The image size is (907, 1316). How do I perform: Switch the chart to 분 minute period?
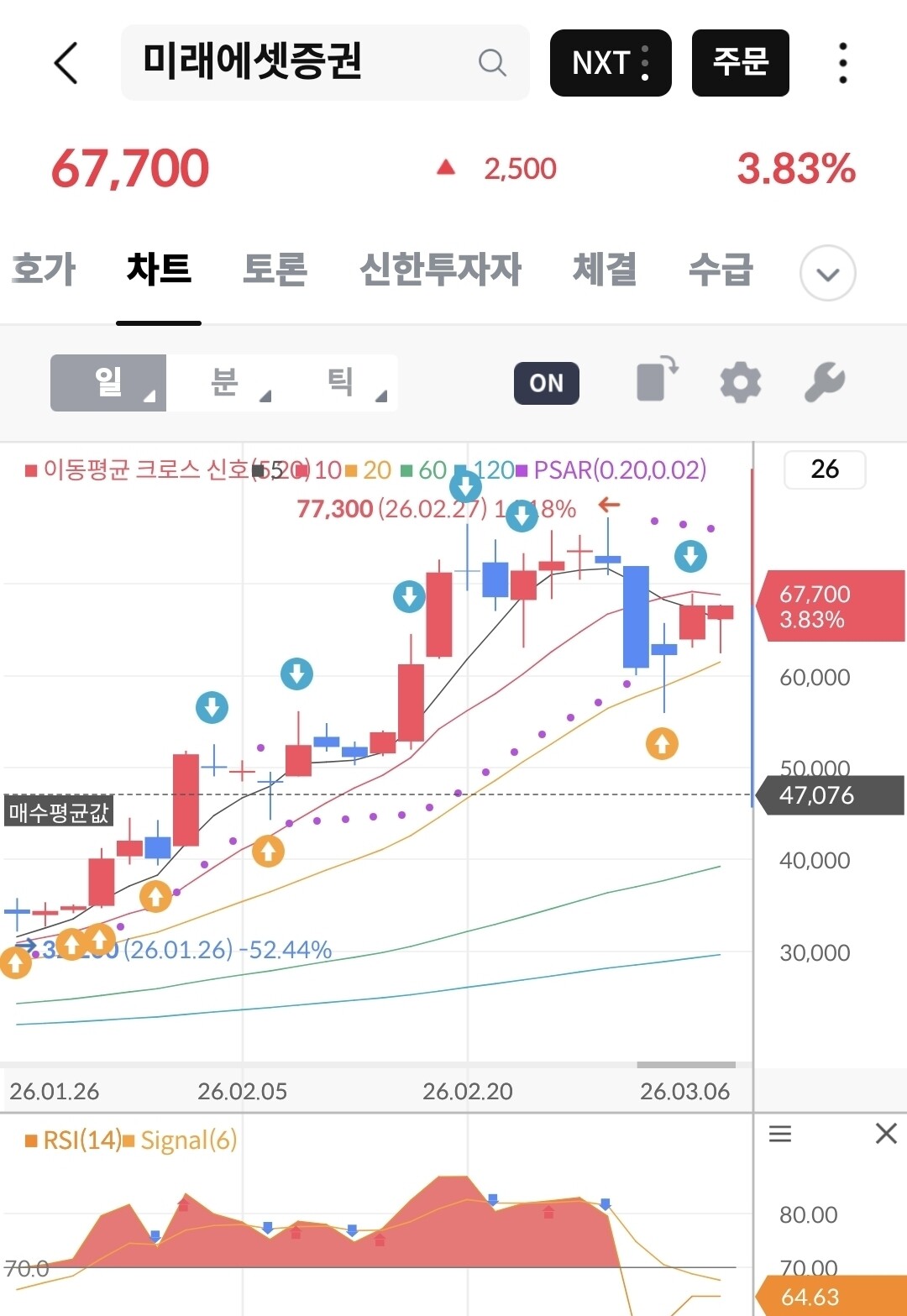pyautogui.click(x=224, y=383)
